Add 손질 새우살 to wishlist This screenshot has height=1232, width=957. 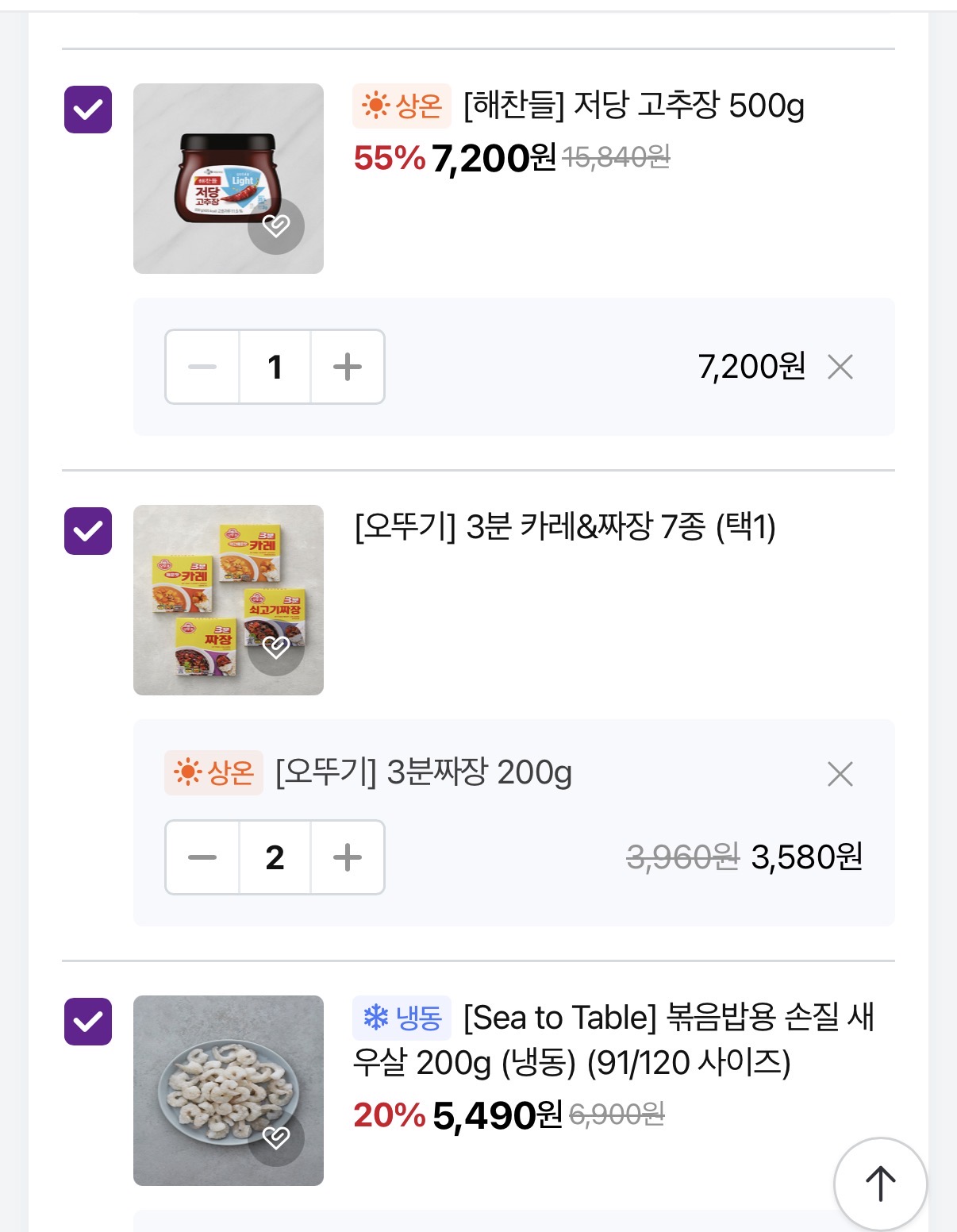click(x=276, y=1138)
